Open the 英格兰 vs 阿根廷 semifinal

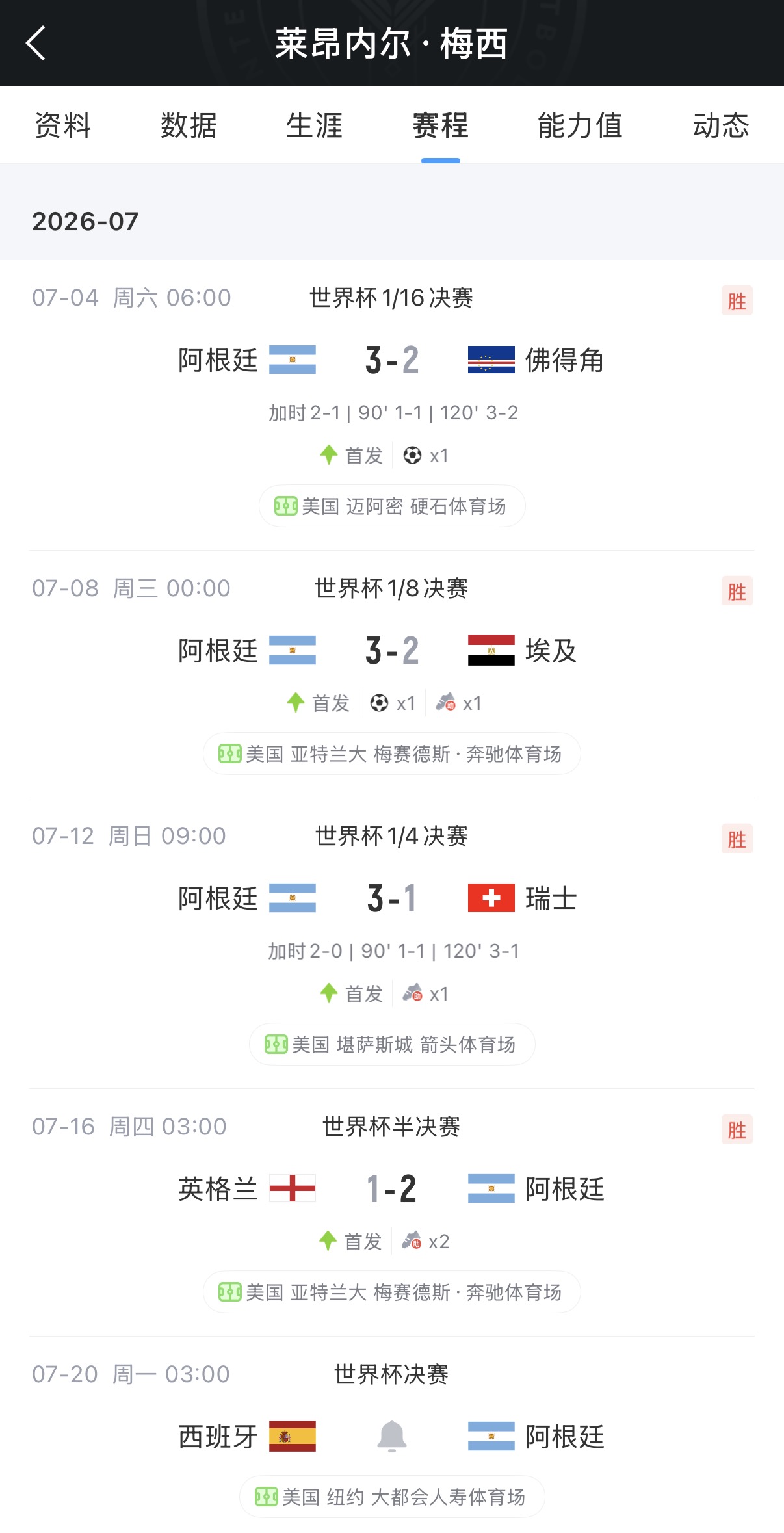(392, 1212)
